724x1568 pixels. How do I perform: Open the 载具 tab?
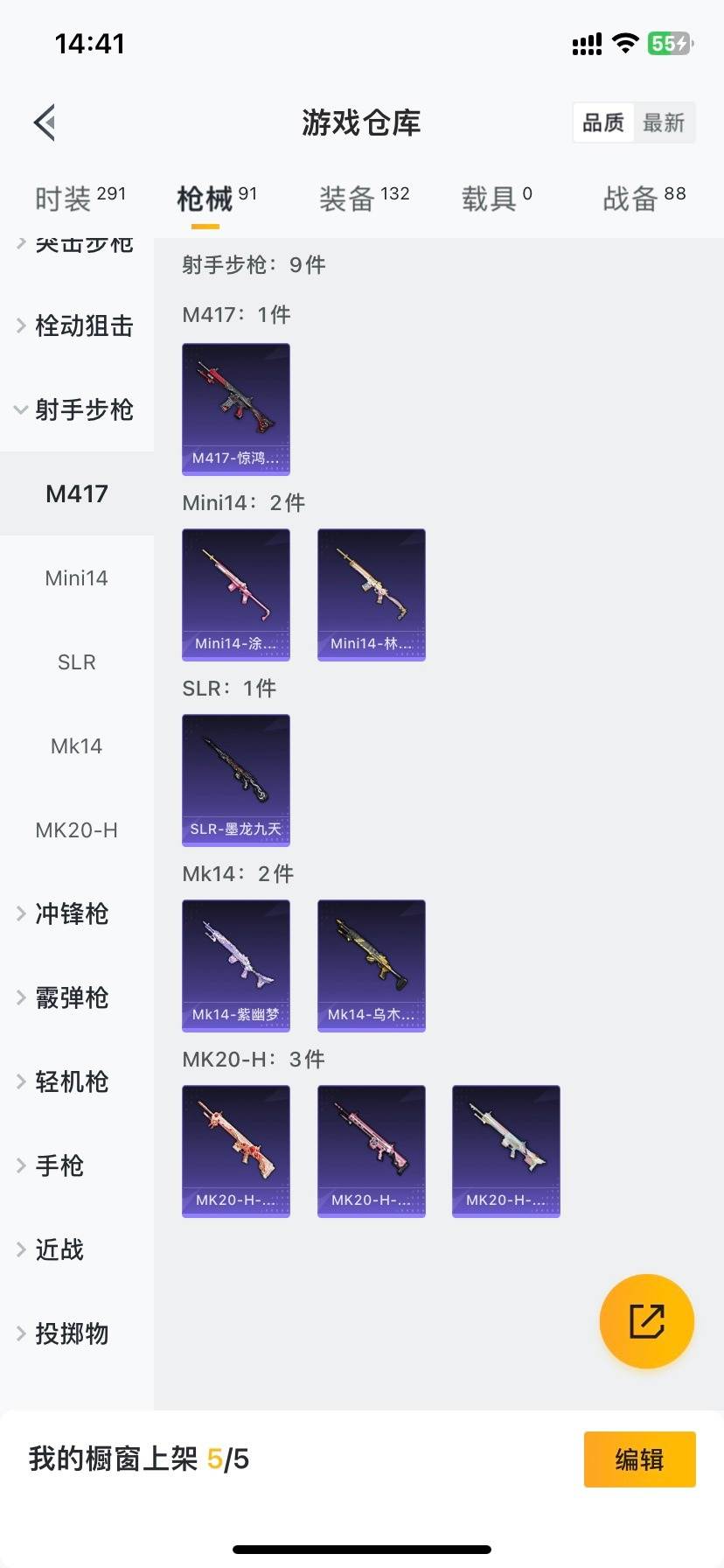tap(496, 199)
